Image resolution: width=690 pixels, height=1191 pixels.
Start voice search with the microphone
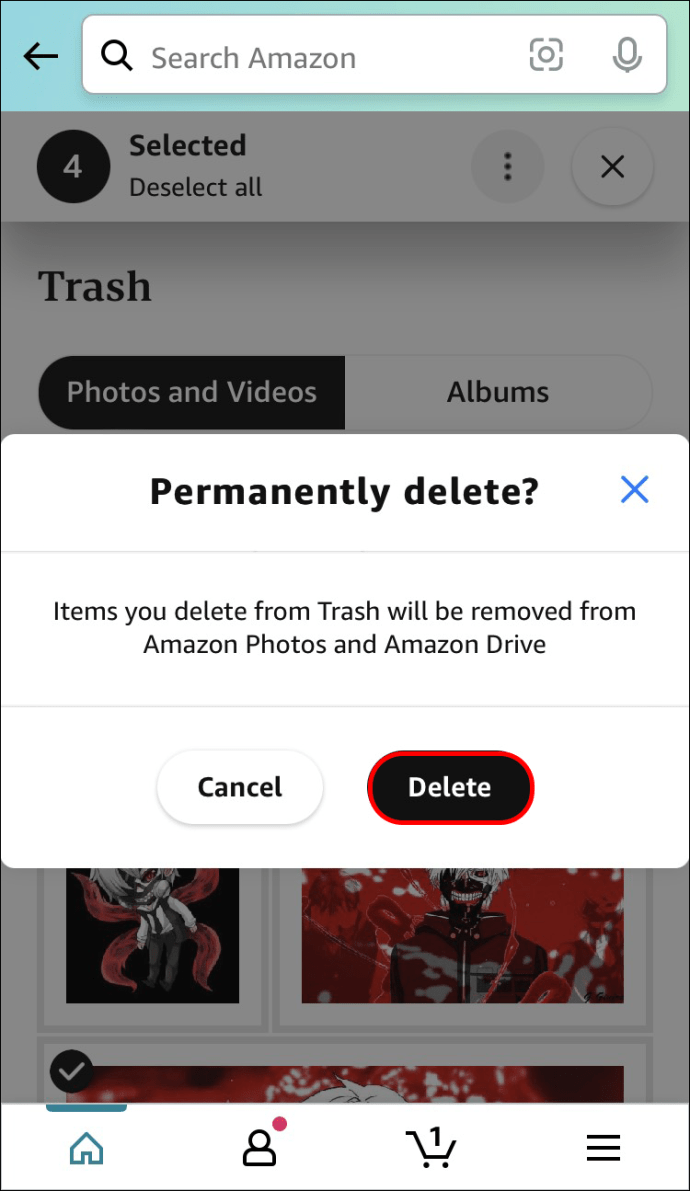click(627, 56)
